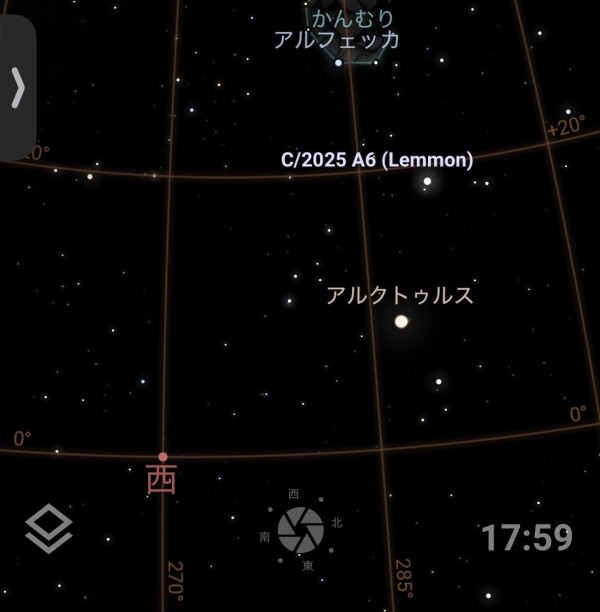The height and width of the screenshot is (612, 600).
Task: Open the sky layers settings
Action: pos(49,529)
